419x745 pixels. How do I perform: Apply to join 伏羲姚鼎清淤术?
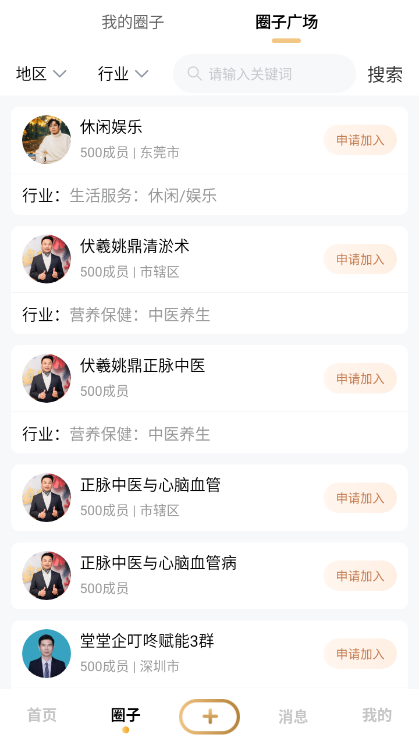[x=360, y=259]
